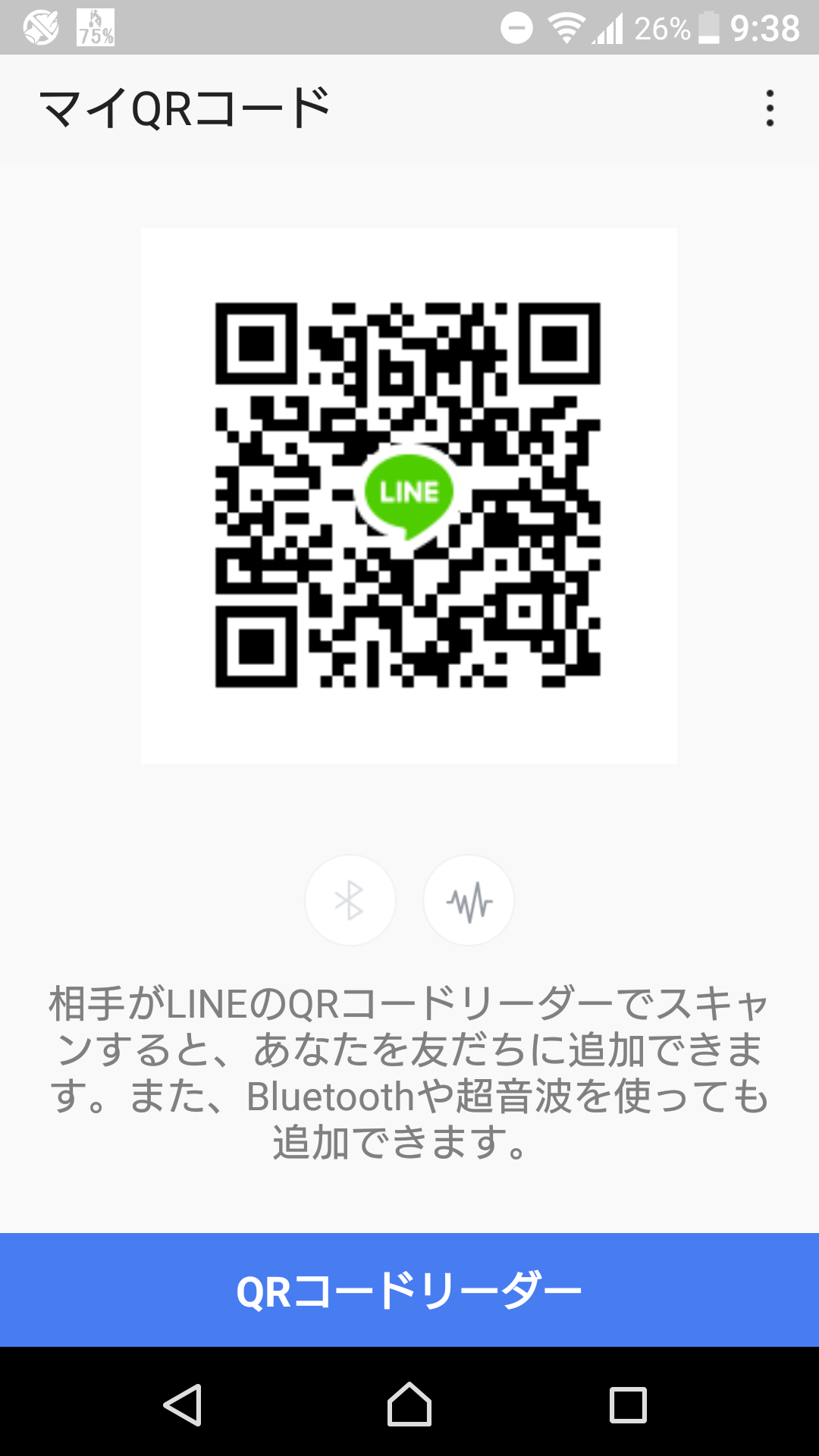Go back using the system back button

[183, 1404]
